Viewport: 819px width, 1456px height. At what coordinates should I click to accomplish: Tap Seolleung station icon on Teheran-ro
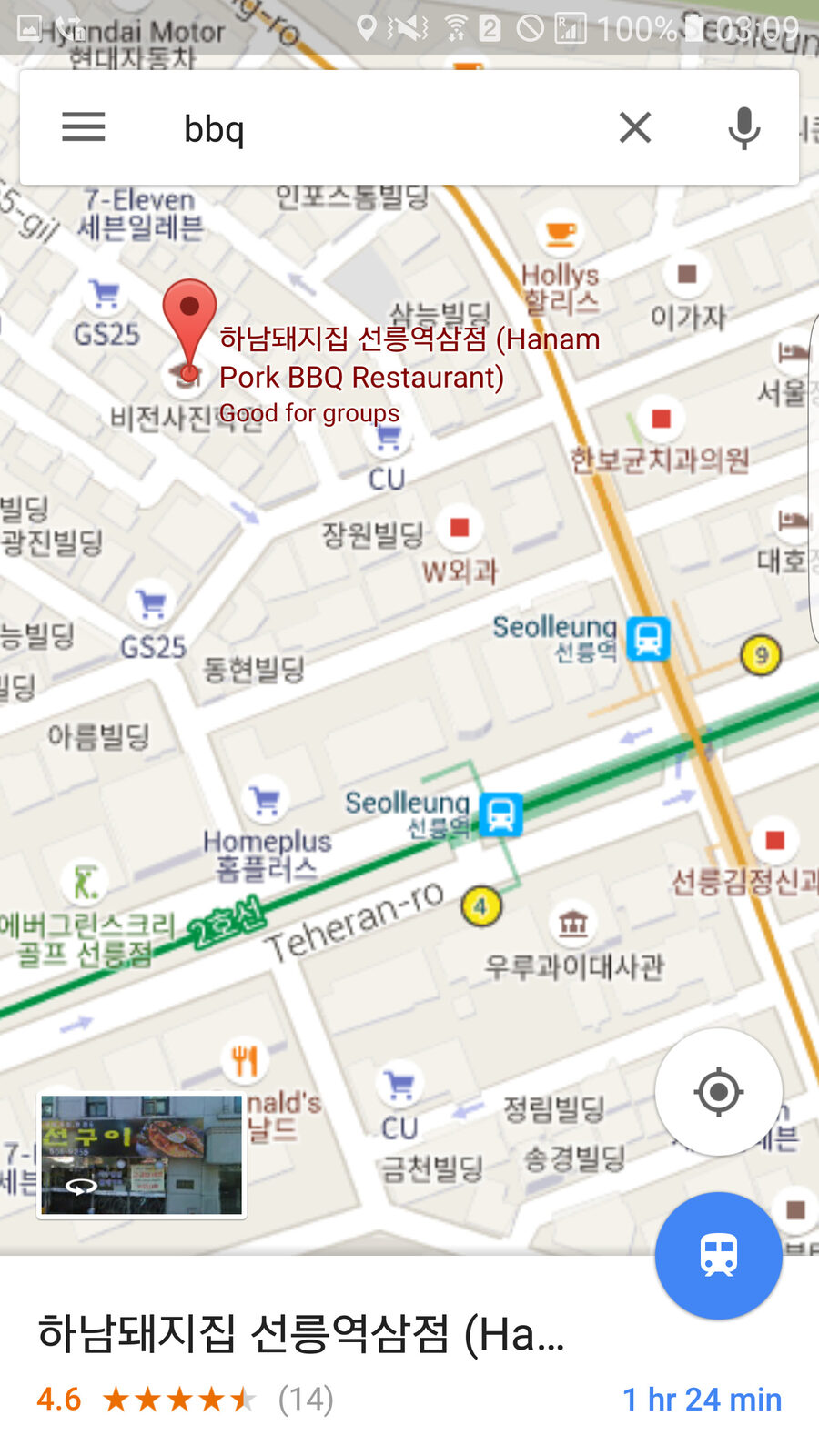(x=500, y=814)
